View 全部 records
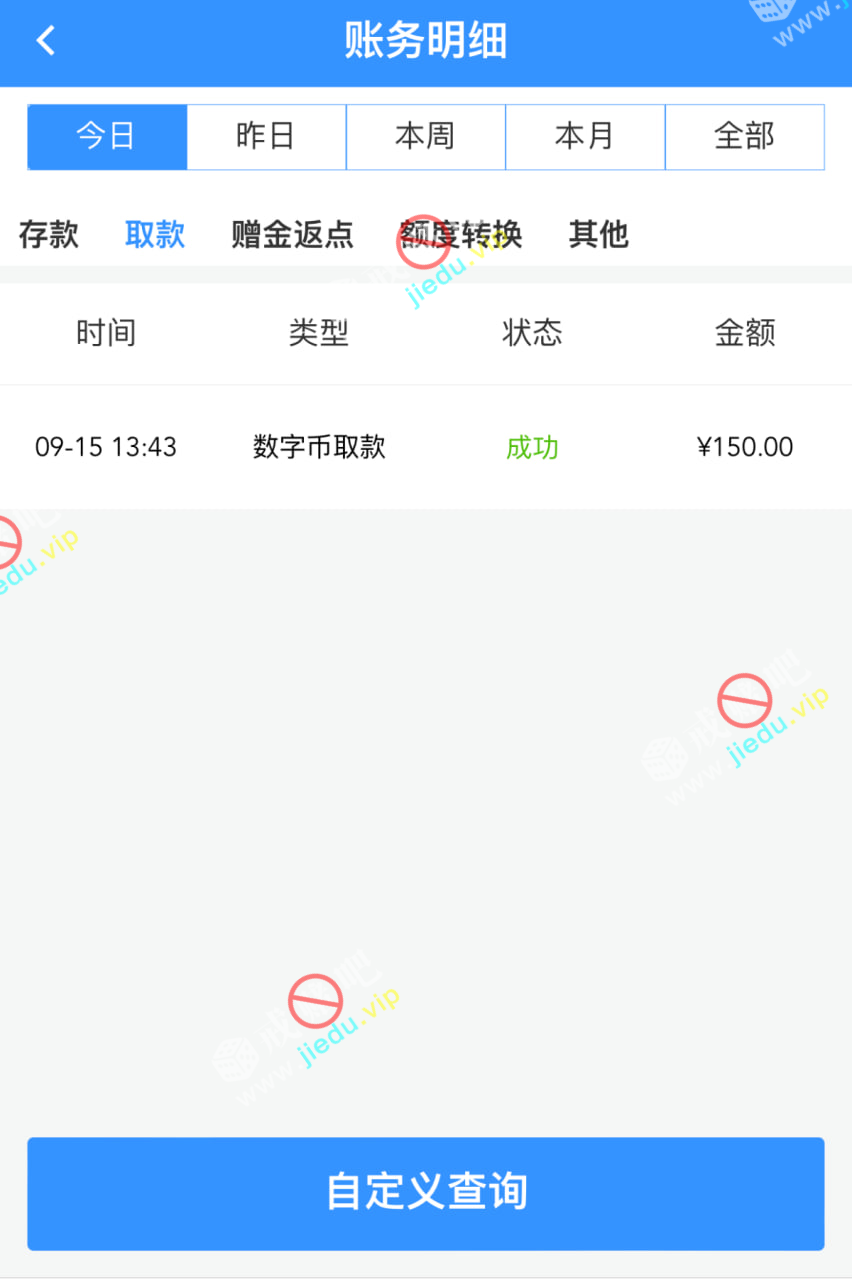This screenshot has width=852, height=1280. tap(744, 137)
